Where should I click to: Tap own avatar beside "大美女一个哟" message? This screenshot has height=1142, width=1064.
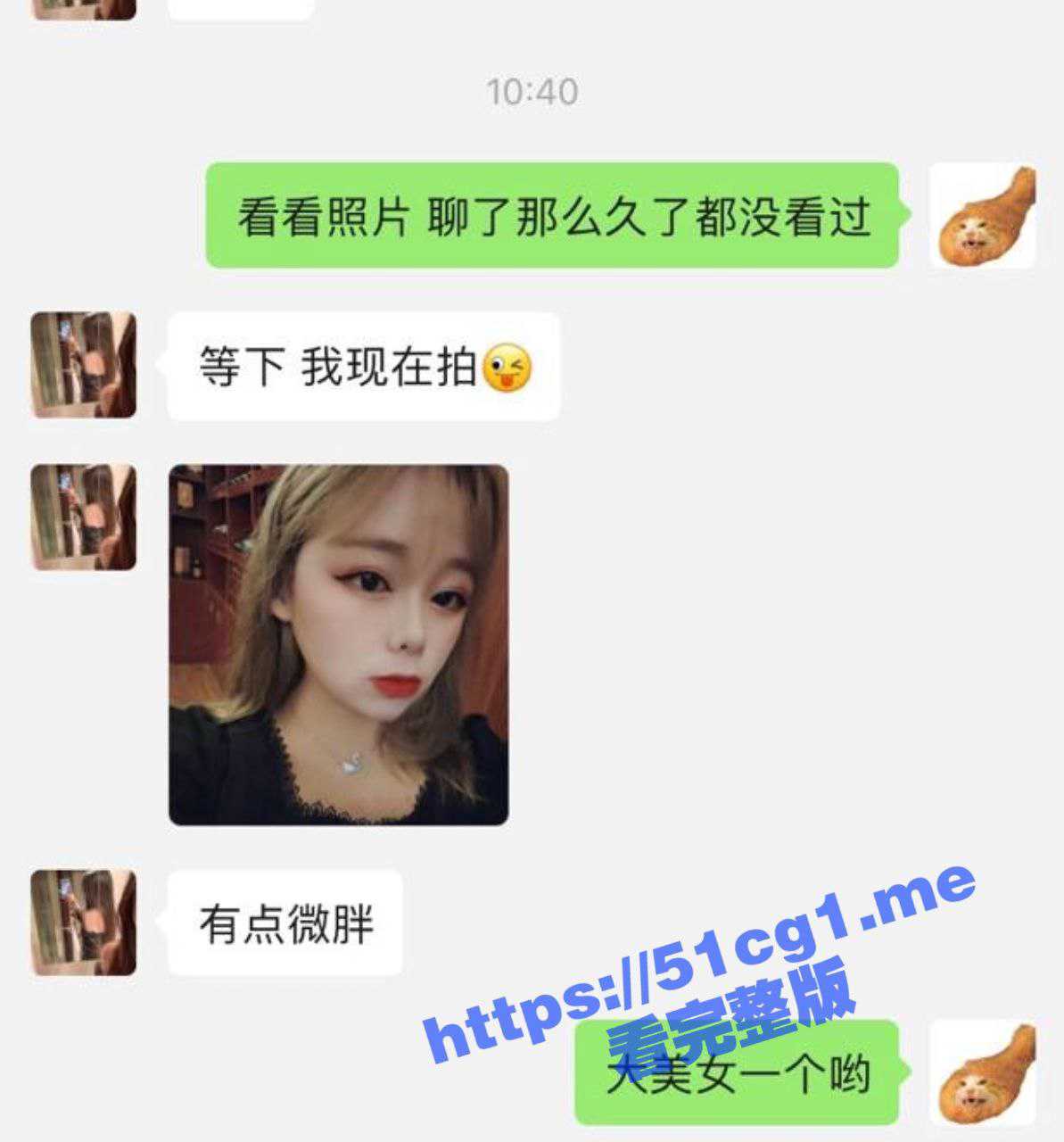pyautogui.click(x=982, y=1072)
